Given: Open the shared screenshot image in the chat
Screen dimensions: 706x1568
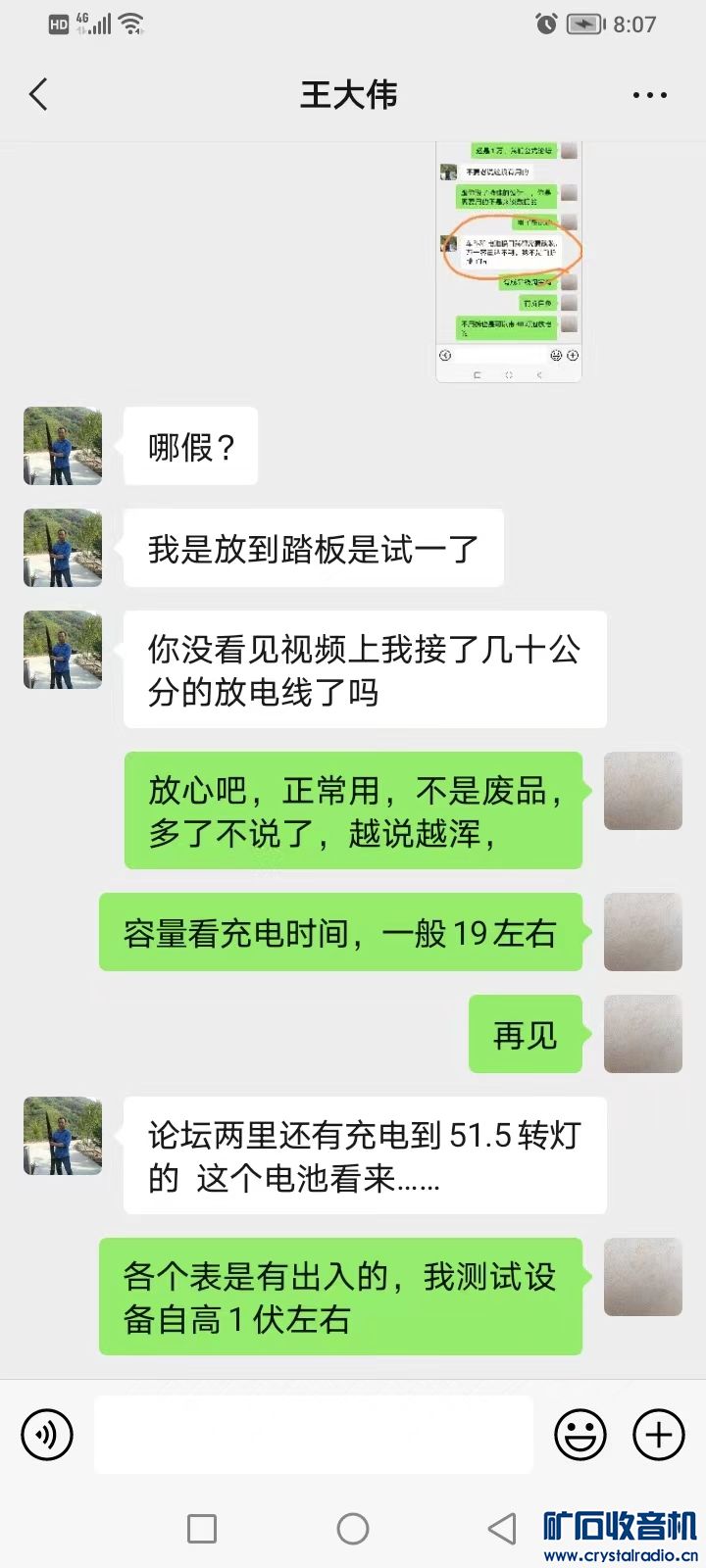Looking at the screenshot, I should click(508, 261).
